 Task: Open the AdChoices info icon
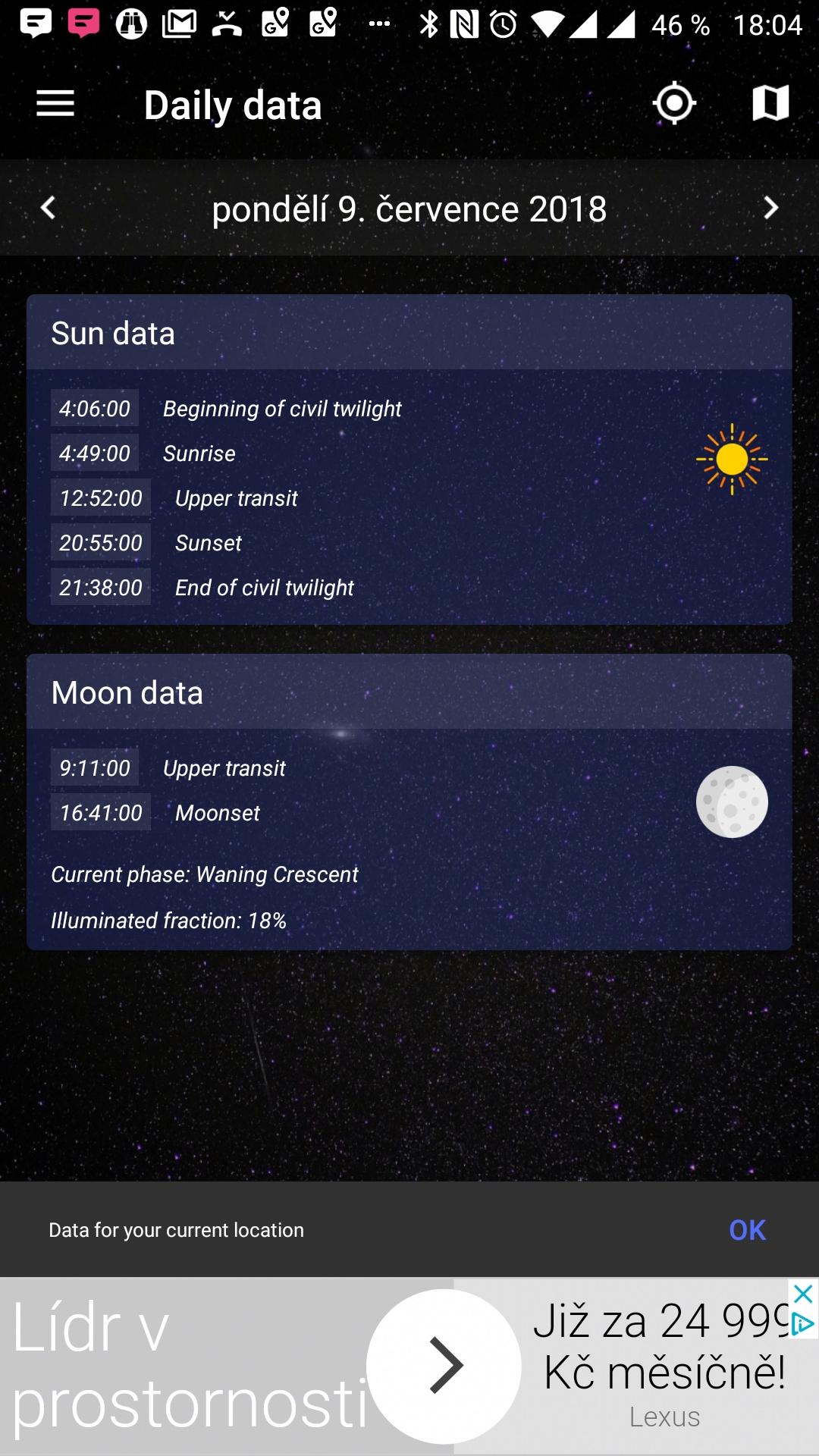[803, 1325]
